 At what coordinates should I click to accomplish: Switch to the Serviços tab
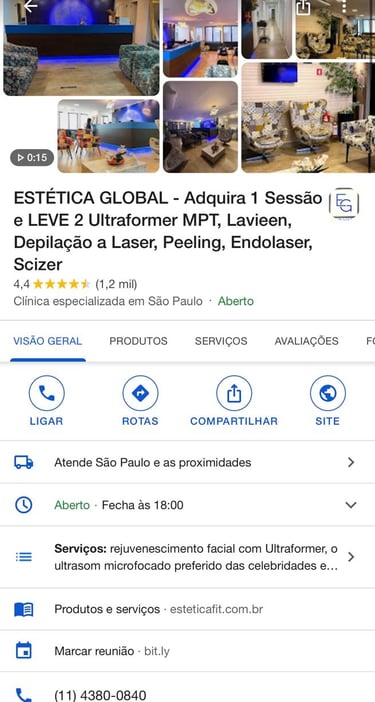tap(221, 341)
